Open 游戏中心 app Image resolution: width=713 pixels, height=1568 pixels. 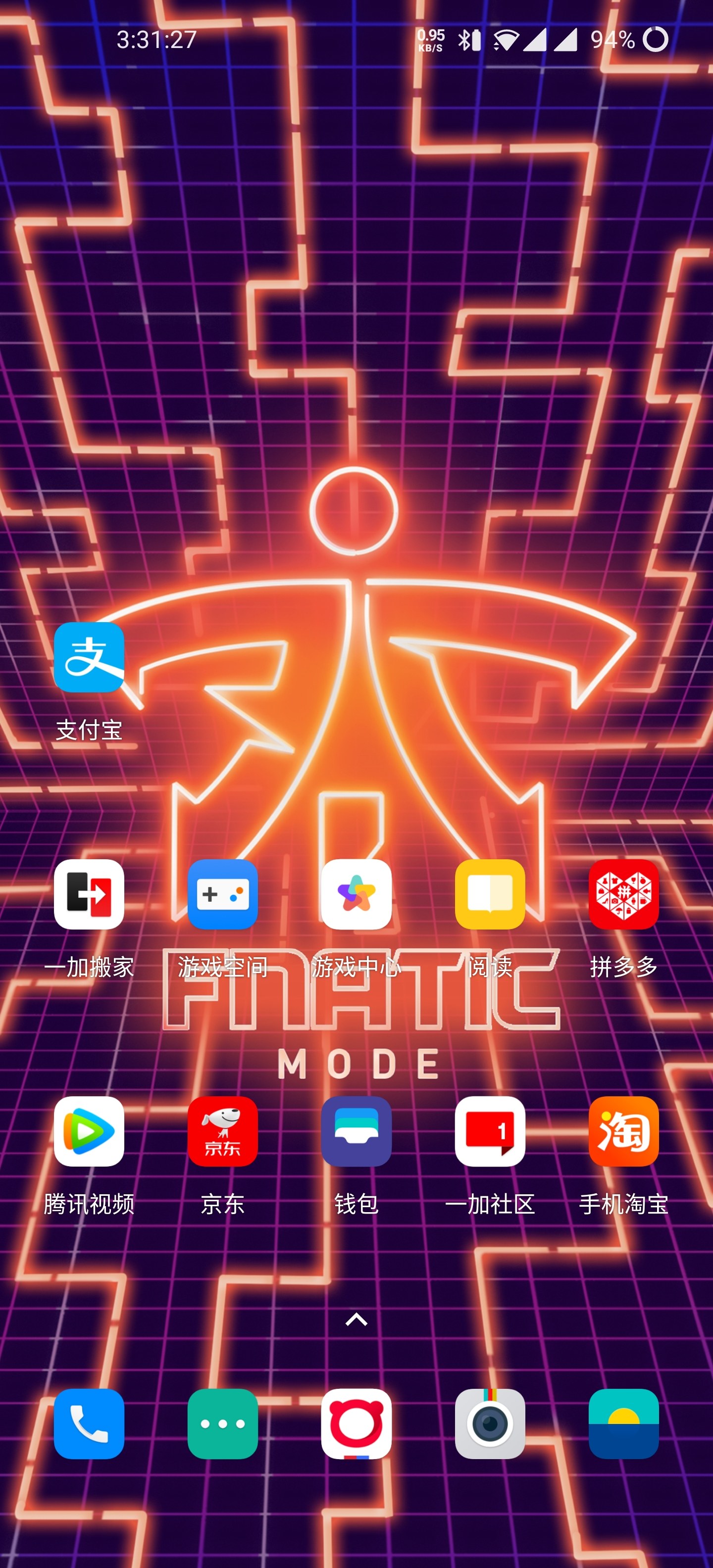(356, 894)
